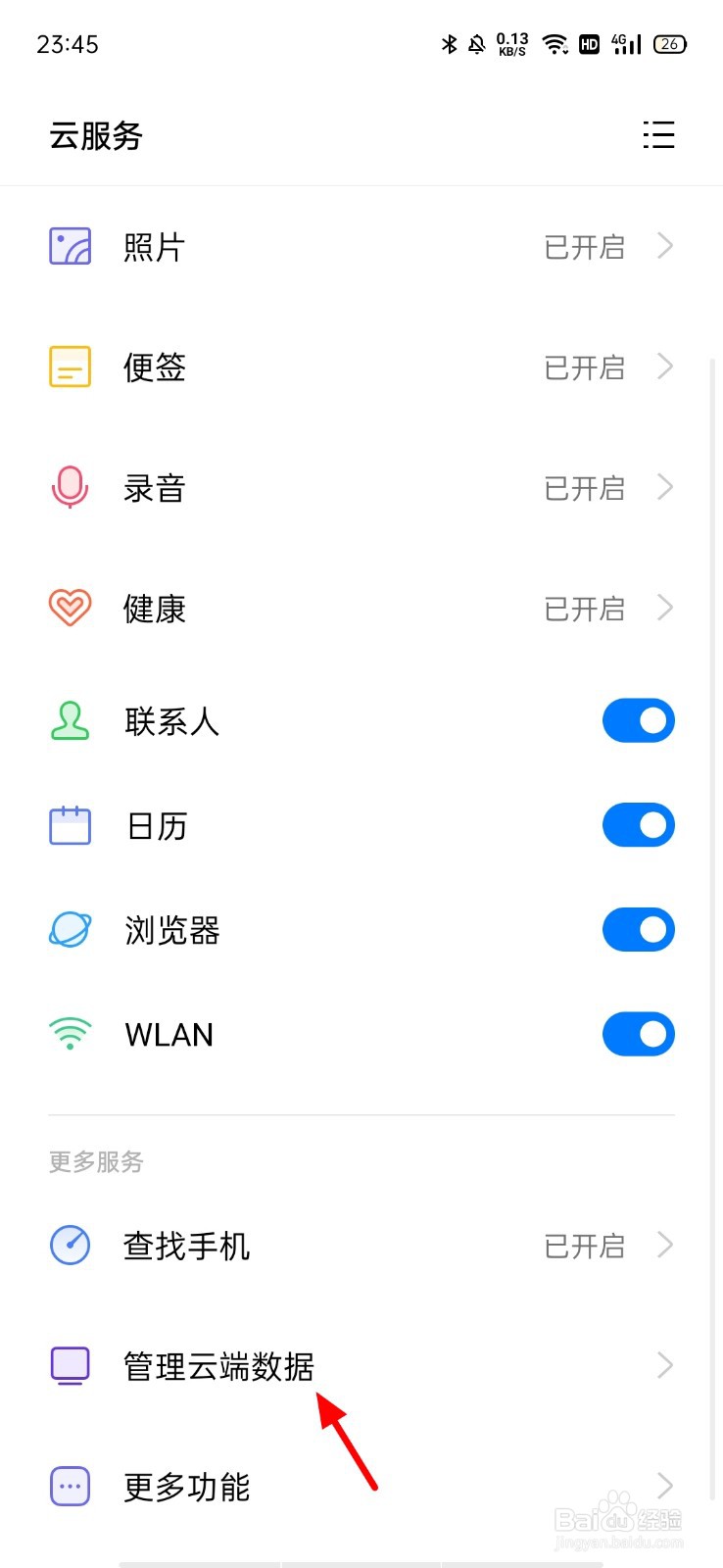Click the 查找手机 (Find Phone) compass icon

tap(70, 1246)
